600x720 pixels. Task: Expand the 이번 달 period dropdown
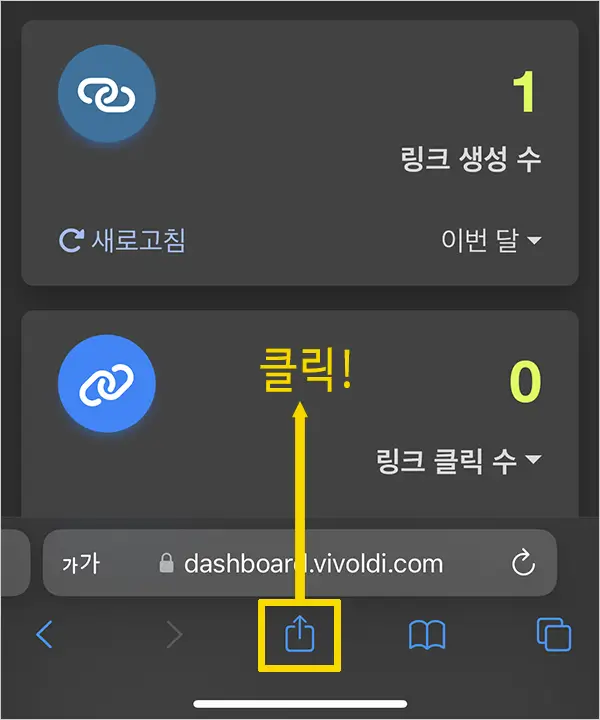click(491, 240)
